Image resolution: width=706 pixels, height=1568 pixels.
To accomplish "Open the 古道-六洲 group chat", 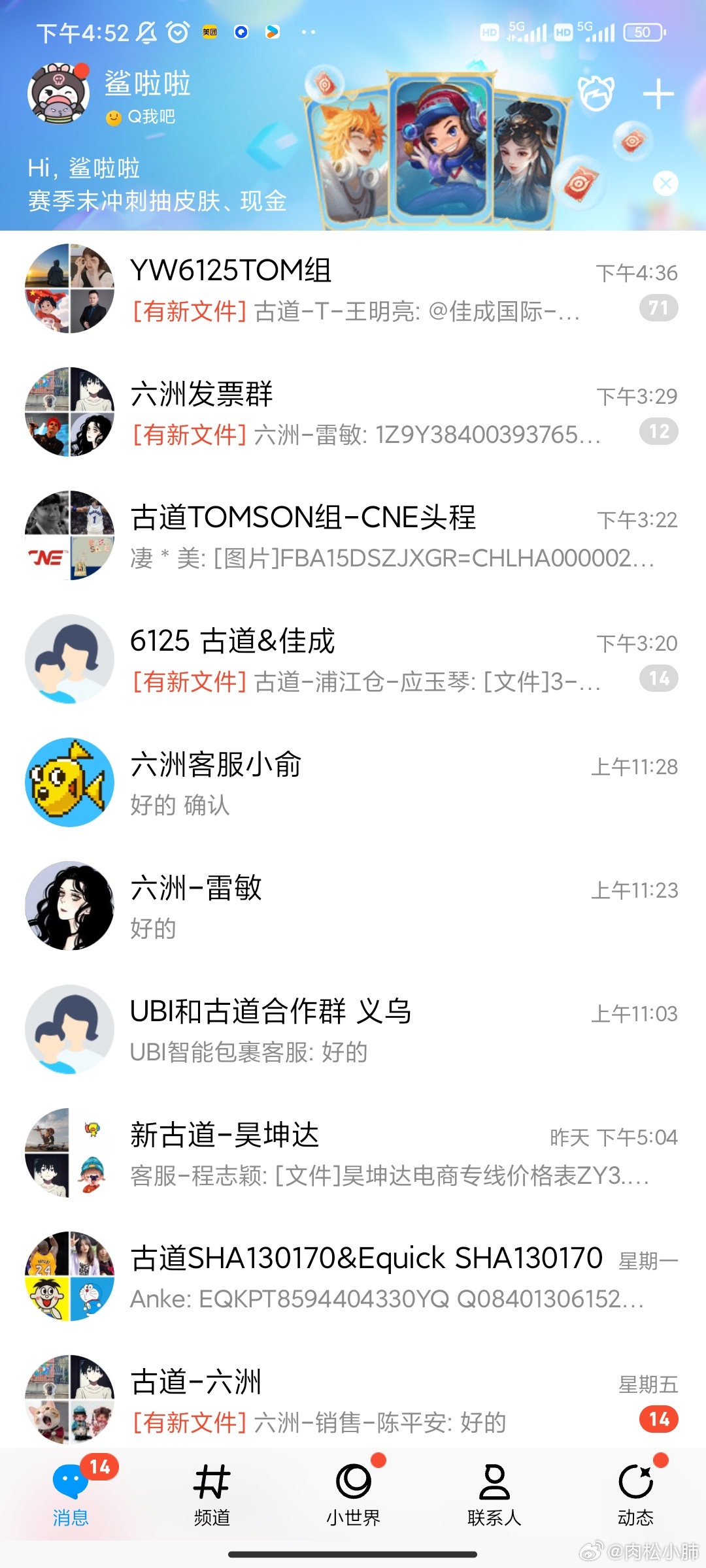I will tap(353, 1399).
